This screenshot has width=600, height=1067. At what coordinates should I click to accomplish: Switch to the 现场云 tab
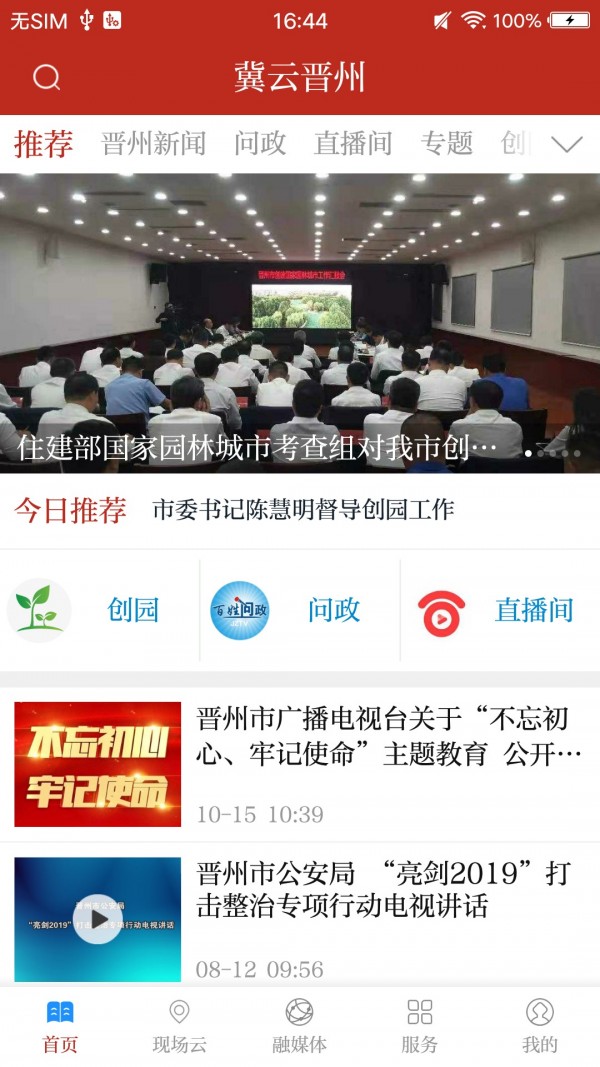tap(180, 1026)
